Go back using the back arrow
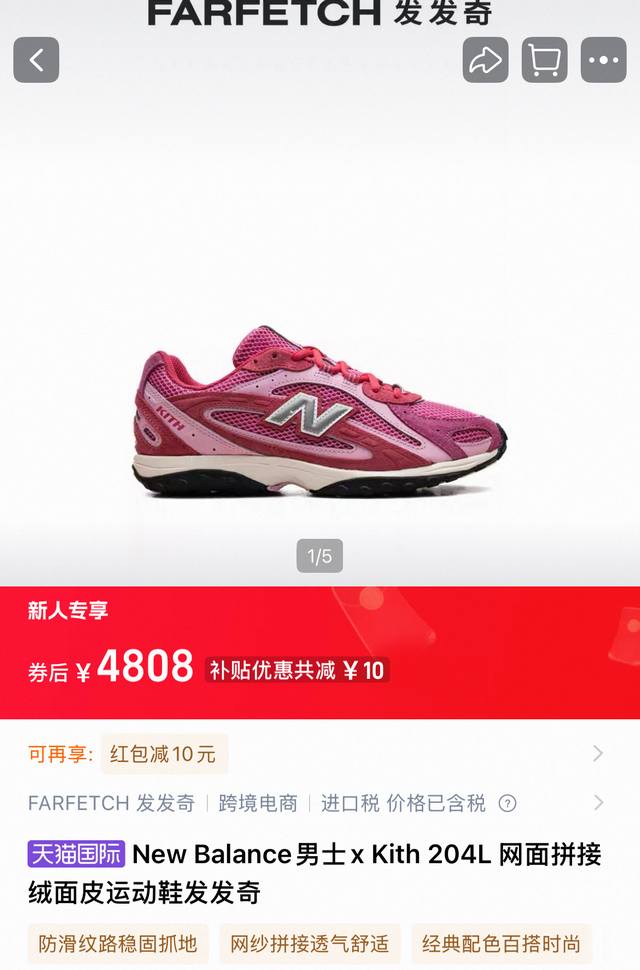 (36, 60)
